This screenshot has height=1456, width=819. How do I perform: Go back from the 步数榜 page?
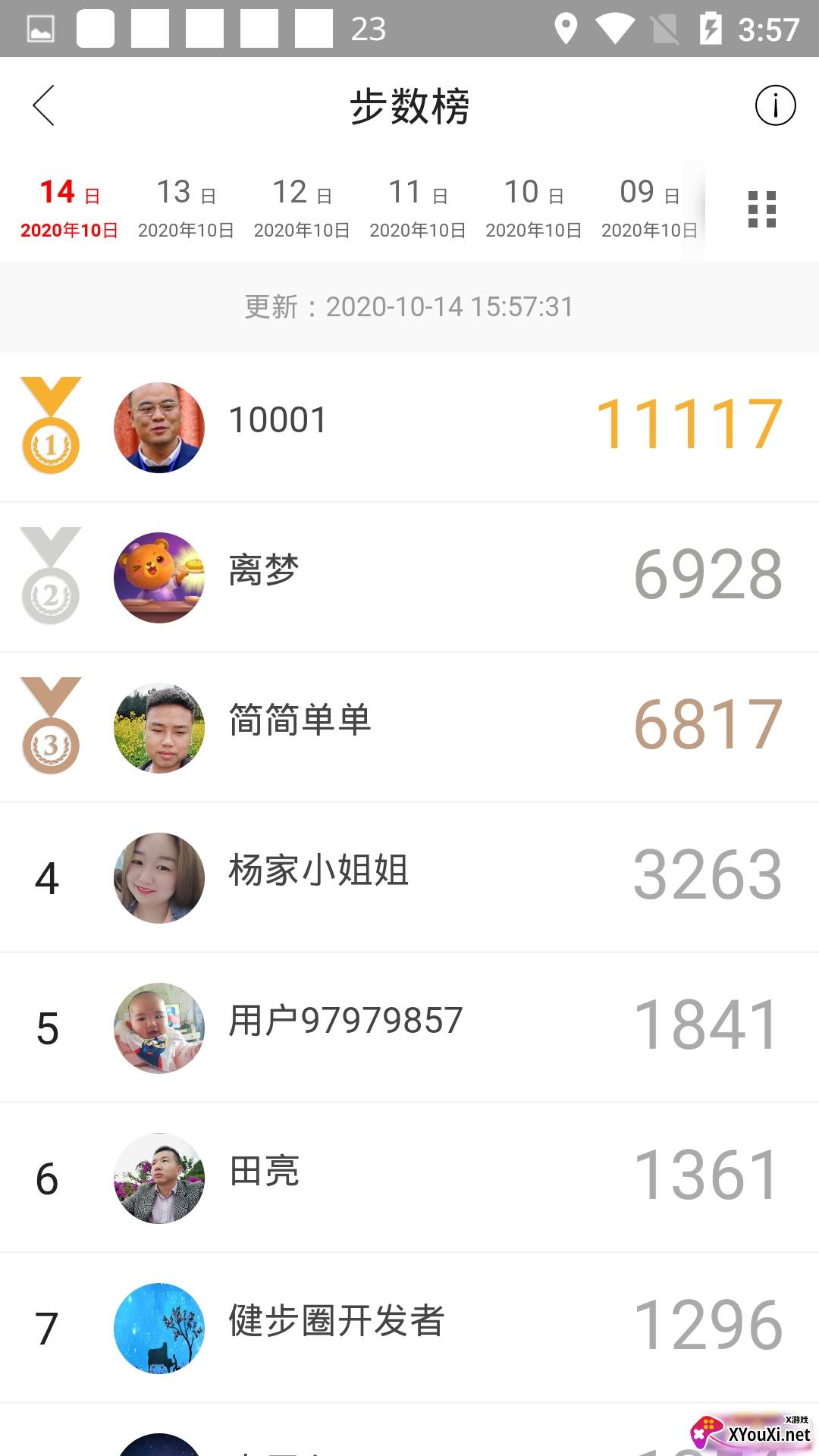pos(43,105)
